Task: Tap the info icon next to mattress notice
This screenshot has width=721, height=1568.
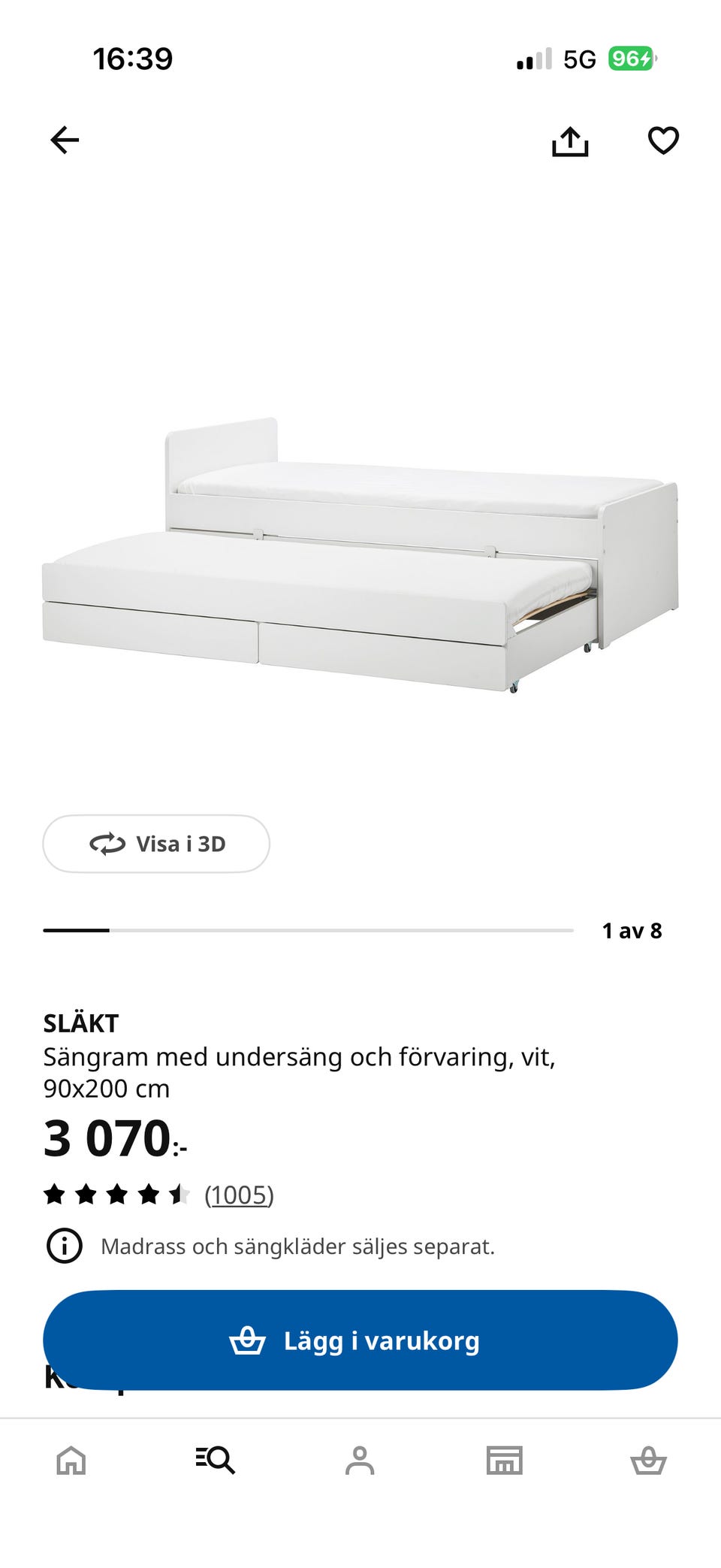Action: (x=65, y=1245)
